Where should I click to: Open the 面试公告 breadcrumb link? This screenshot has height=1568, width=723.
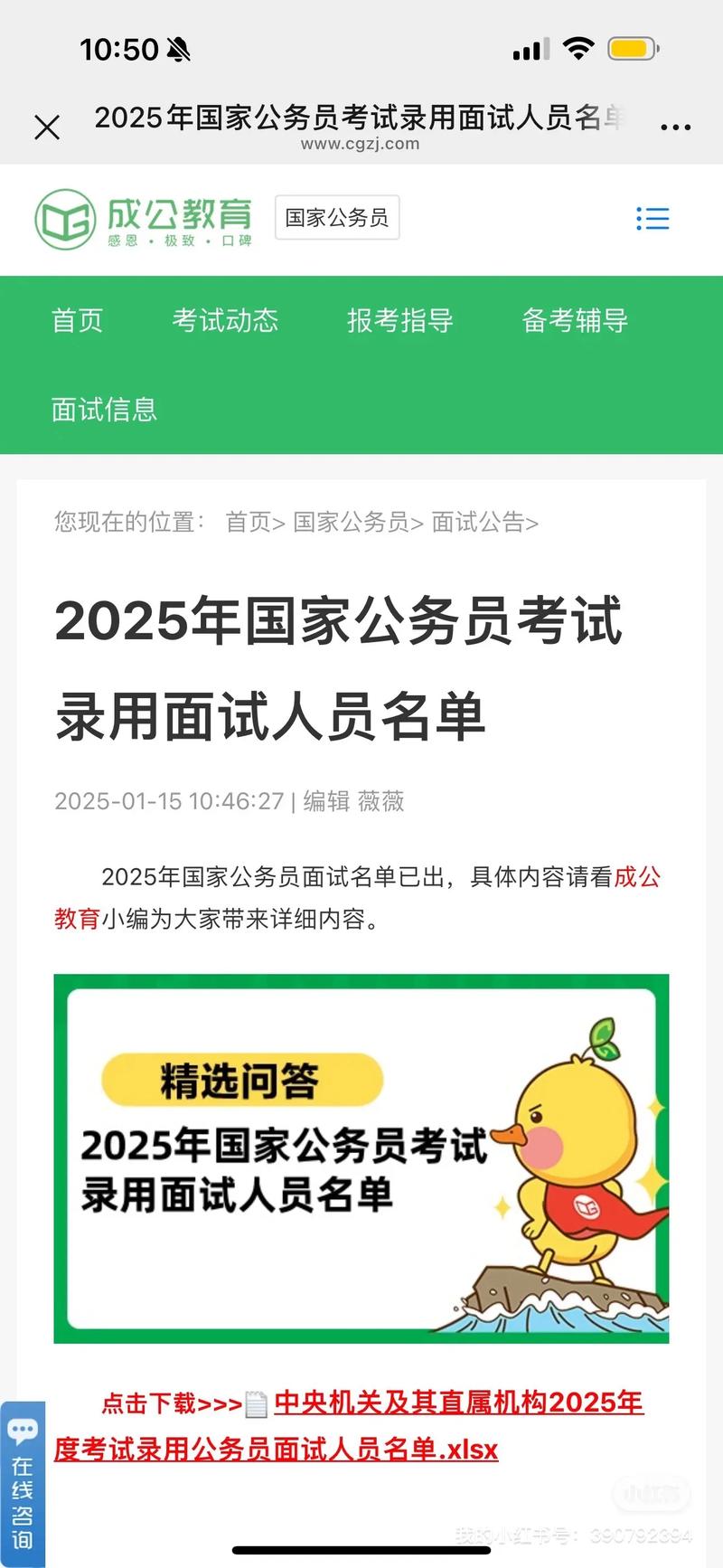pyautogui.click(x=479, y=523)
